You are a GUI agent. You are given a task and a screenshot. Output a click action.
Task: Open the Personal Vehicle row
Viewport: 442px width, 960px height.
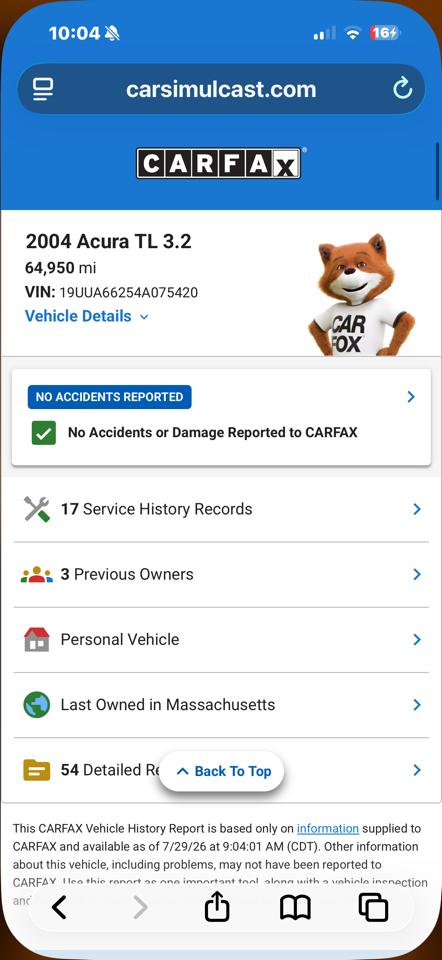[x=221, y=640]
